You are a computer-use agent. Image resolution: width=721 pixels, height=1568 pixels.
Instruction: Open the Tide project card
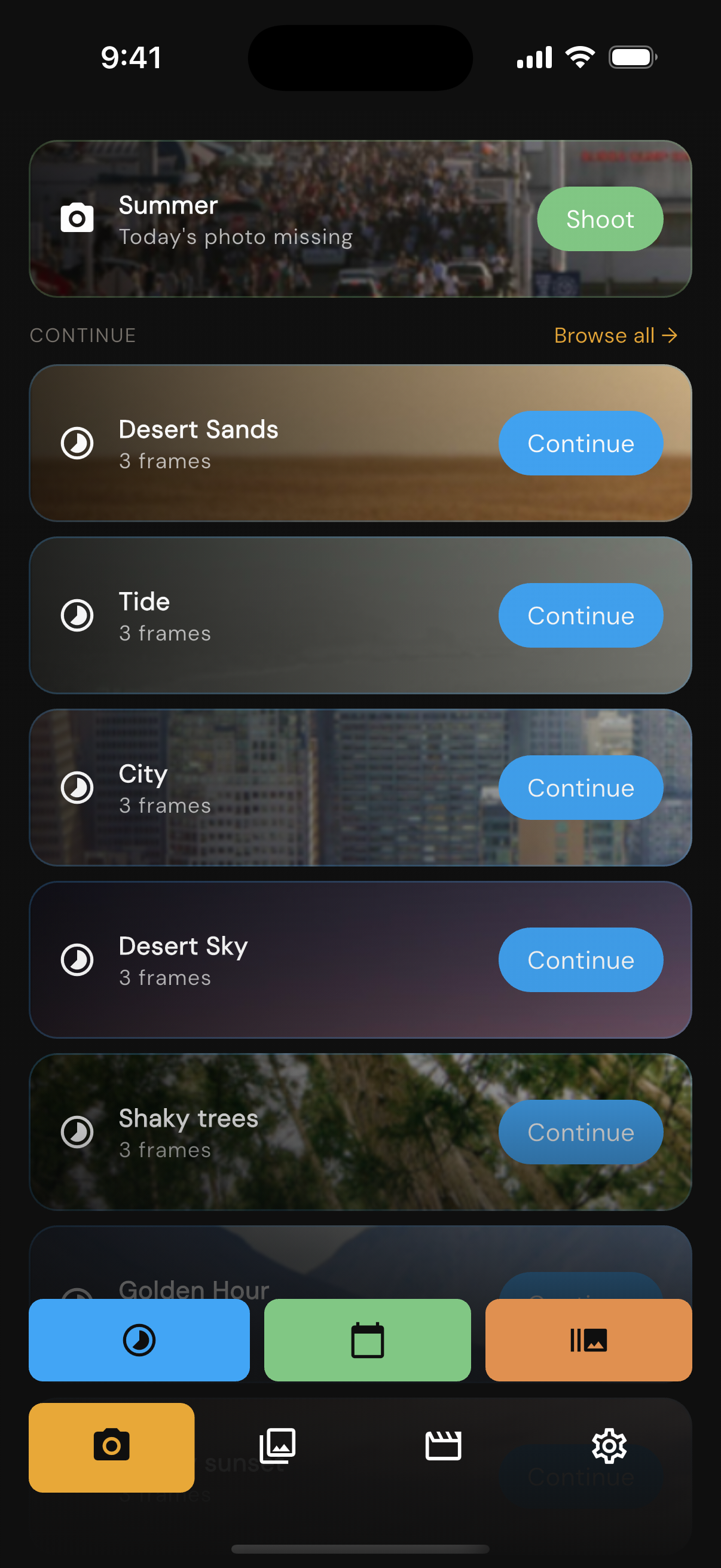[x=274, y=615]
